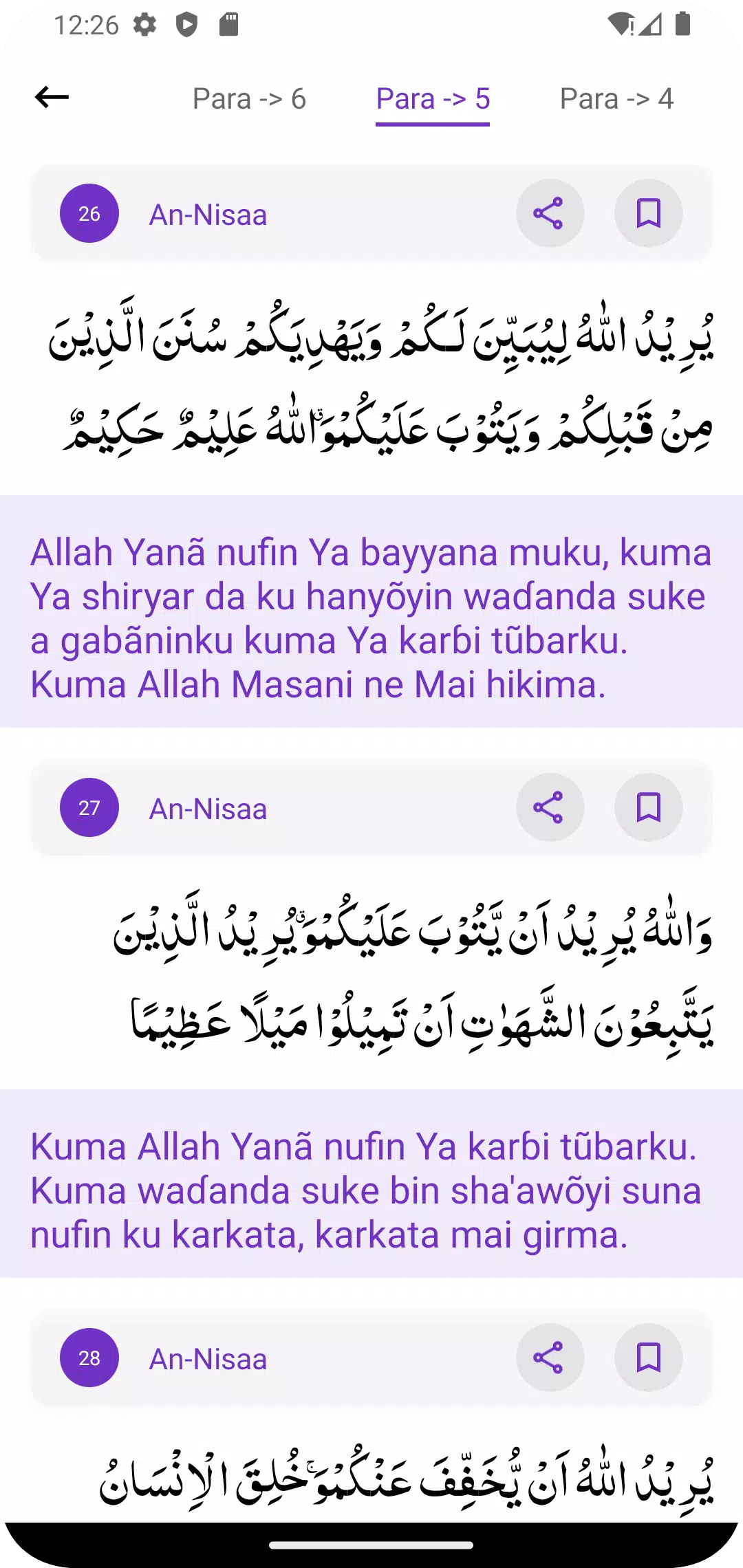Bookmark verse 27 of An-Nisaa
This screenshot has height=1568, width=743.
click(647, 808)
